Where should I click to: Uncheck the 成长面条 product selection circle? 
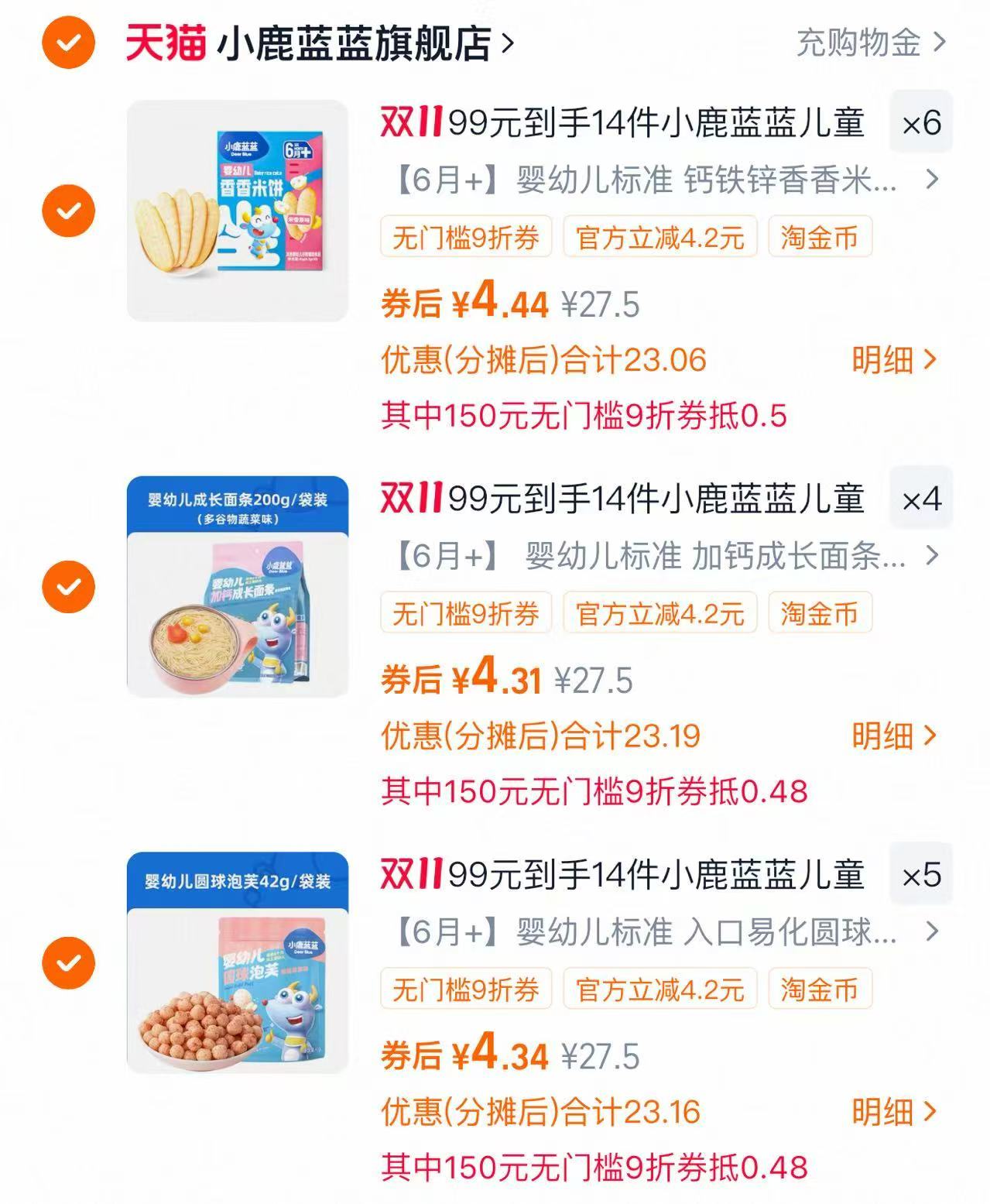pyautogui.click(x=68, y=585)
